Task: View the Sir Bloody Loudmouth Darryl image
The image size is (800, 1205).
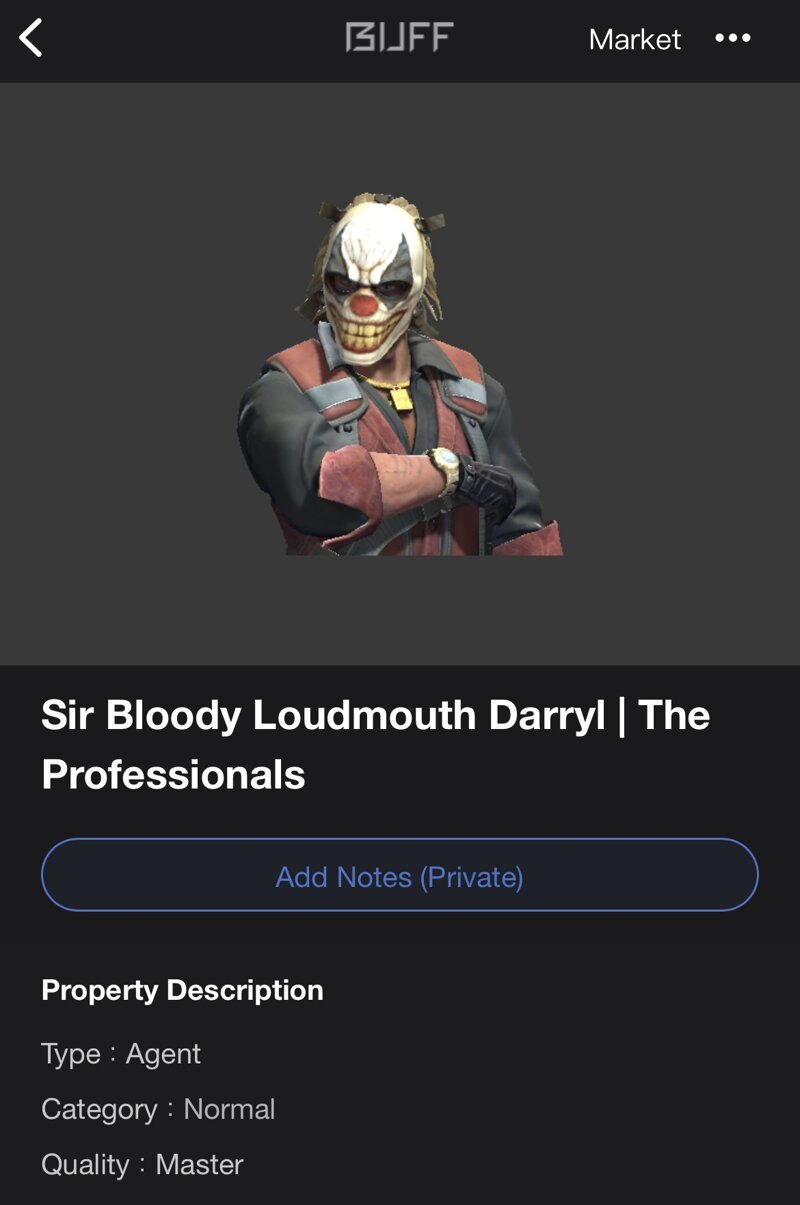Action: pyautogui.click(x=400, y=374)
